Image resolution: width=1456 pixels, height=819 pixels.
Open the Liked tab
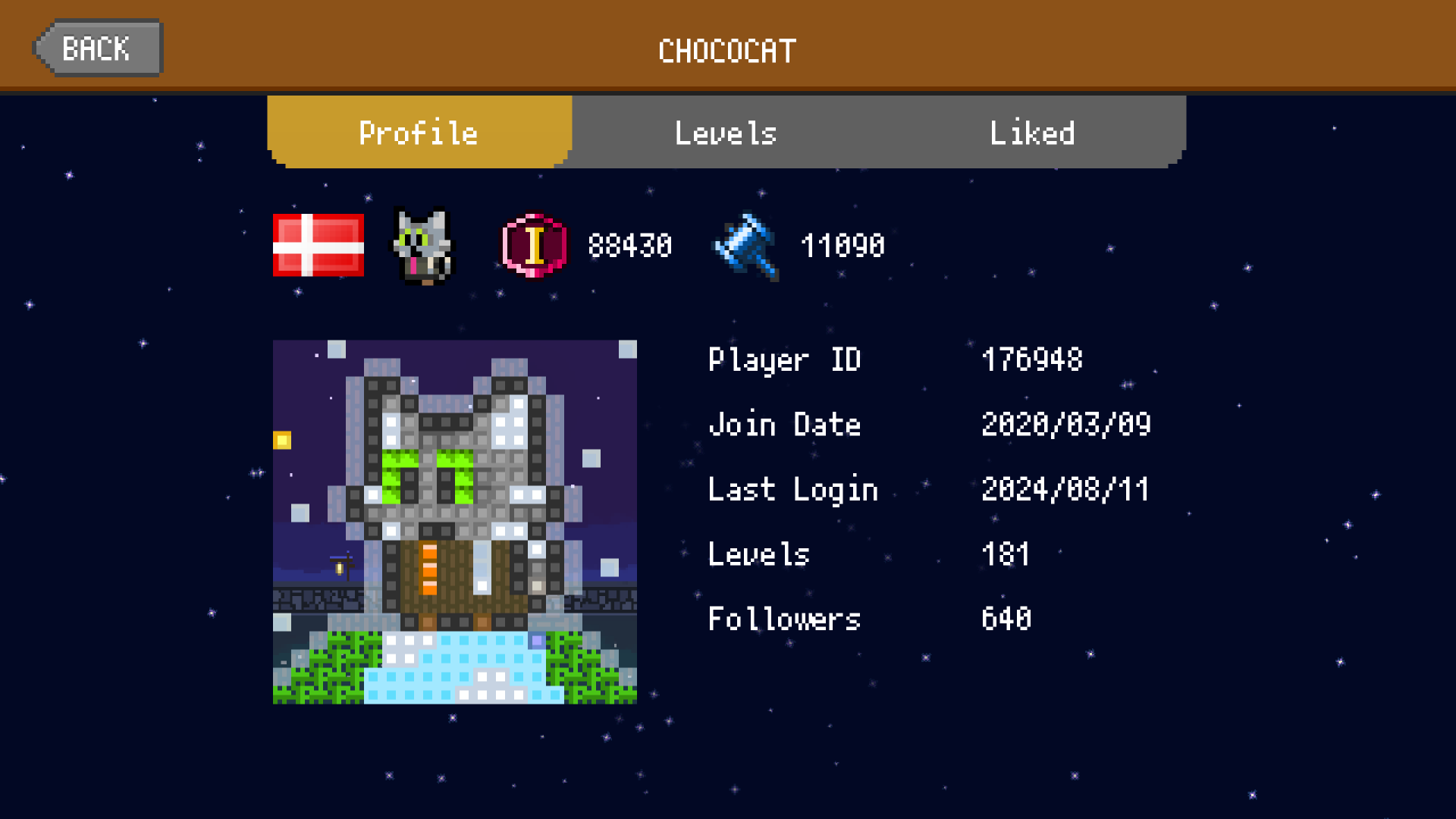1032,133
